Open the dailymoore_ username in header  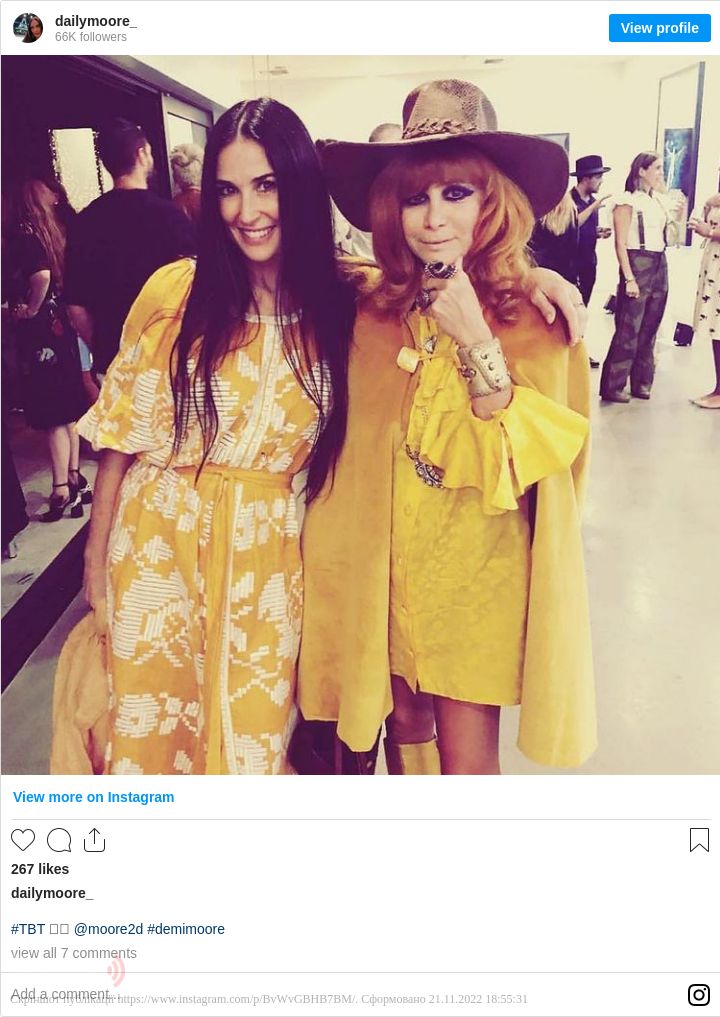click(x=96, y=21)
